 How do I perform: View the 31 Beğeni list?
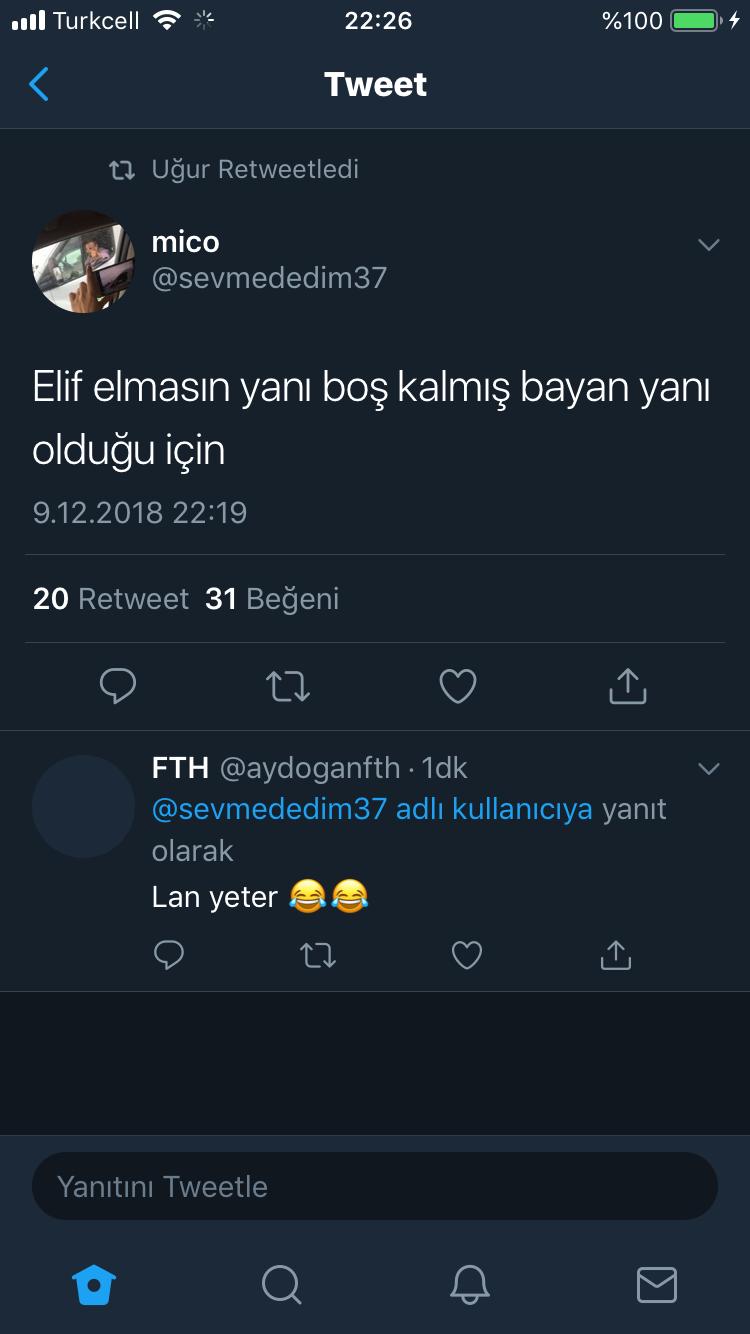[x=272, y=599]
